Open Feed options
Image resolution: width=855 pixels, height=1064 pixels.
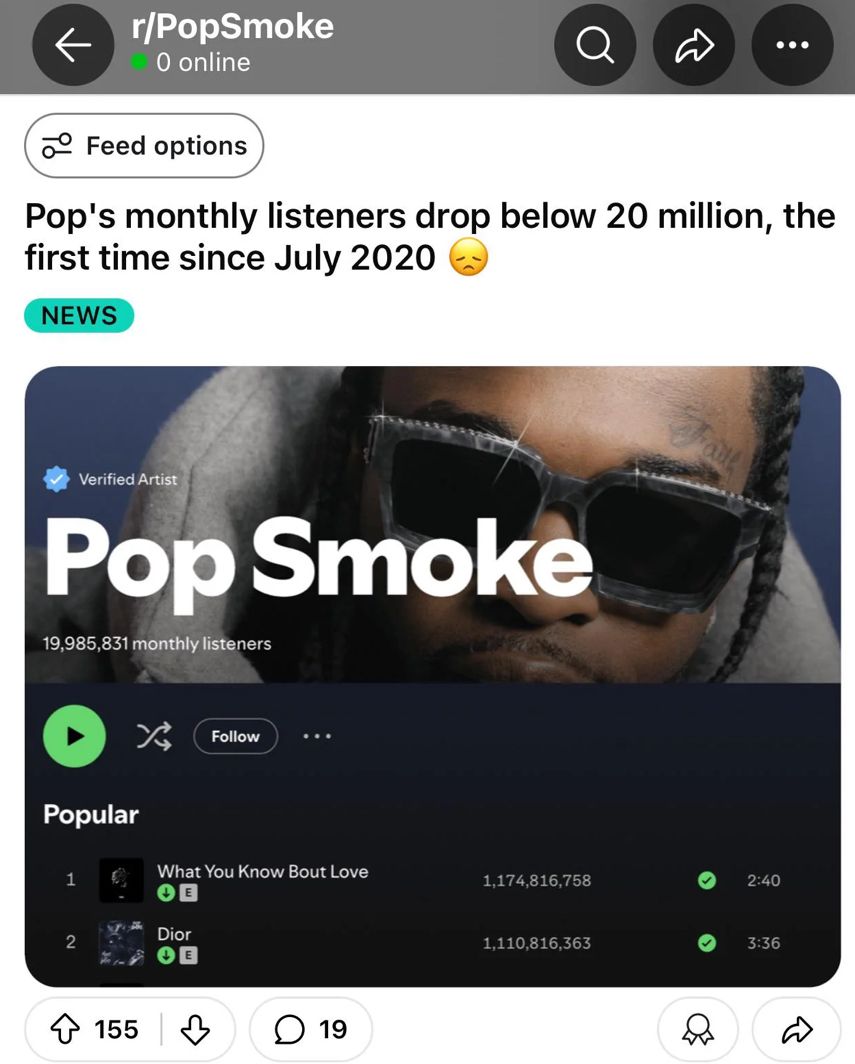[x=144, y=146]
